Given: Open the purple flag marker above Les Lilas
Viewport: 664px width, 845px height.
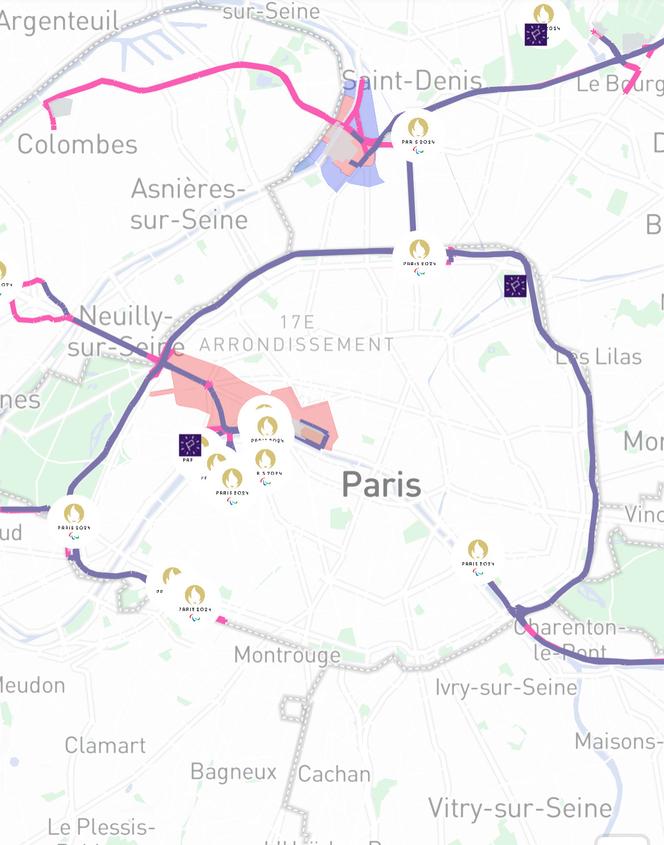Looking at the screenshot, I should (515, 285).
